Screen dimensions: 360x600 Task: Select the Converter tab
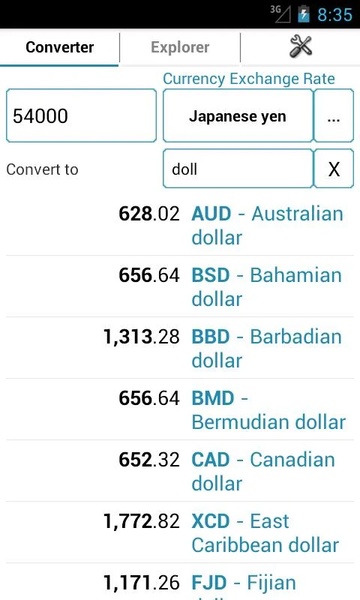(59, 47)
